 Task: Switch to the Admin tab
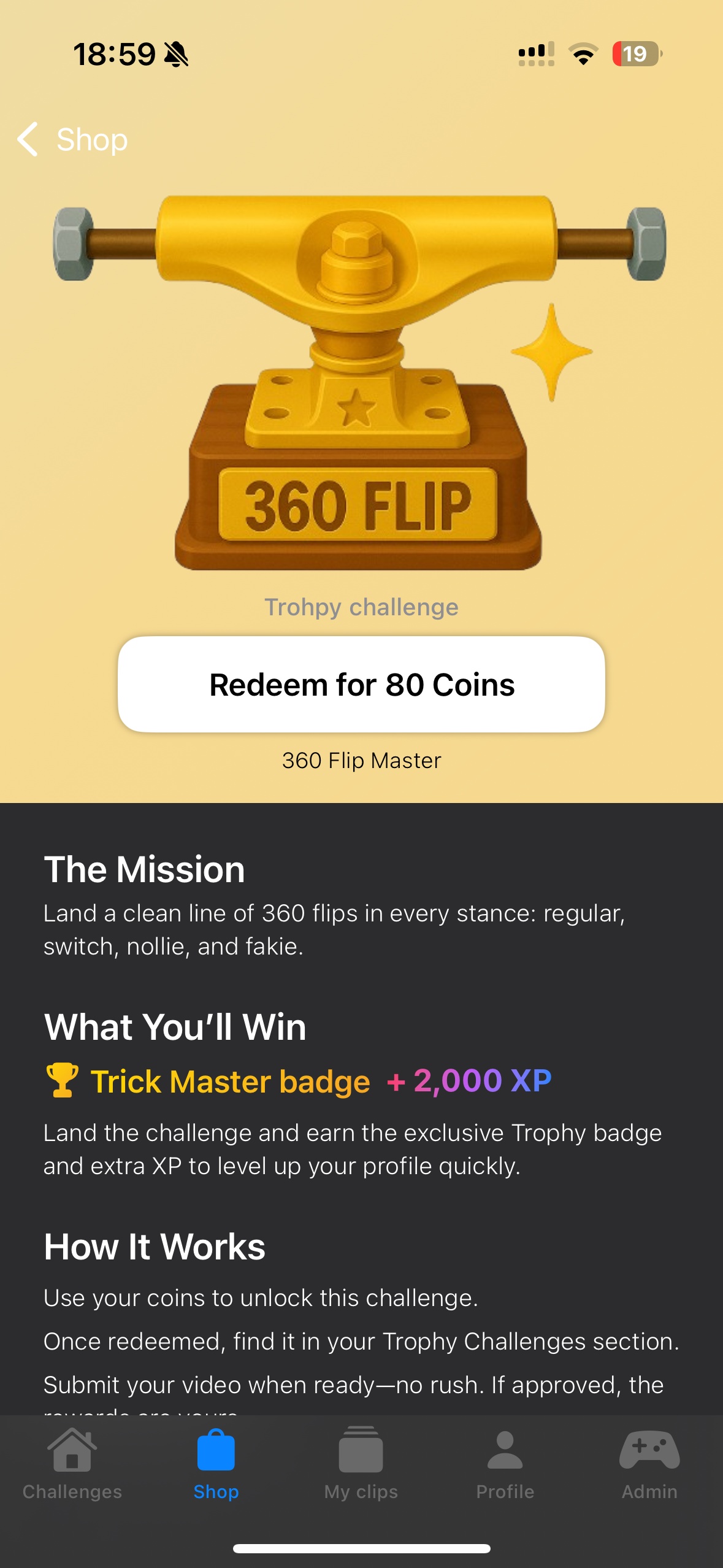click(649, 1464)
